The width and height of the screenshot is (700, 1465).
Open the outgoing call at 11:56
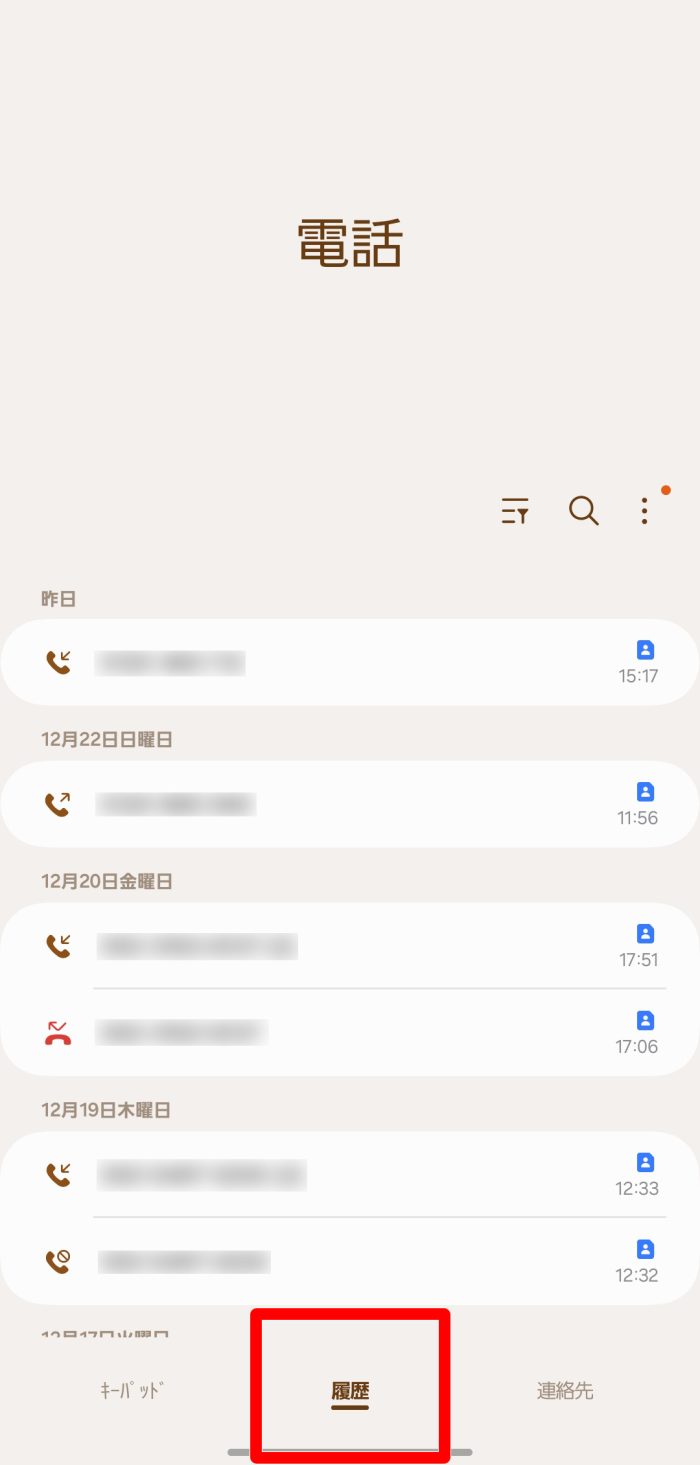pos(350,804)
